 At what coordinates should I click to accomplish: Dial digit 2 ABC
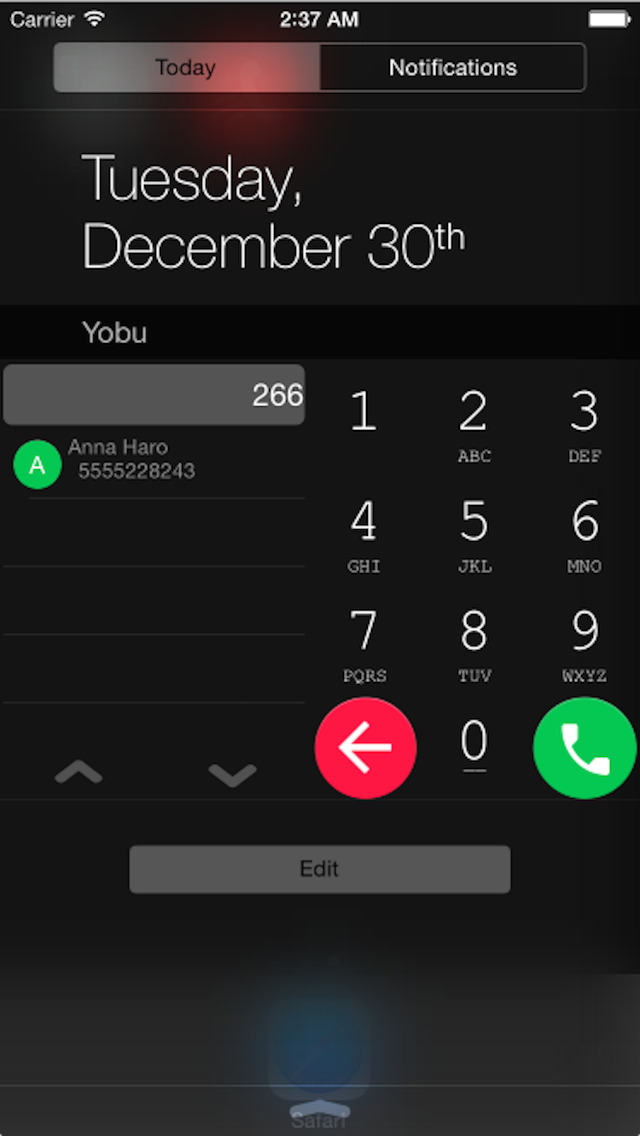point(474,425)
